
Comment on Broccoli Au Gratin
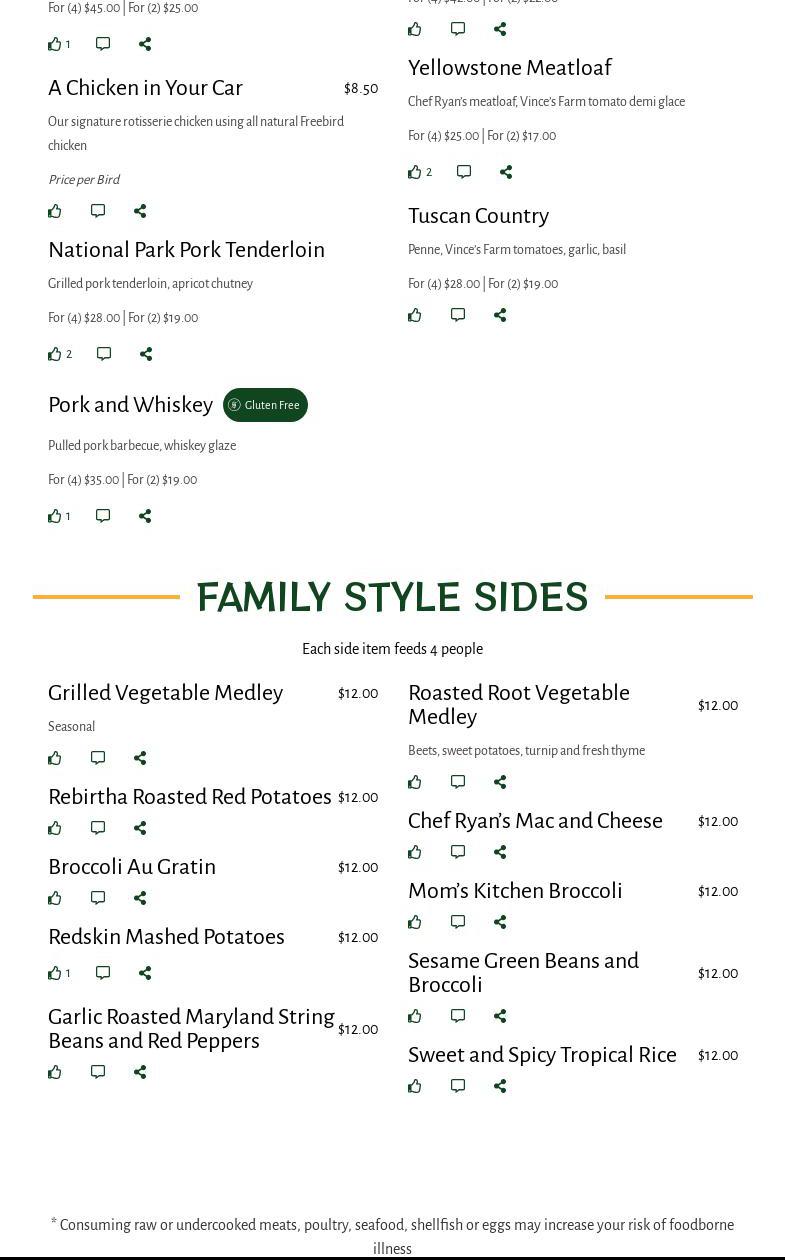click(x=98, y=898)
